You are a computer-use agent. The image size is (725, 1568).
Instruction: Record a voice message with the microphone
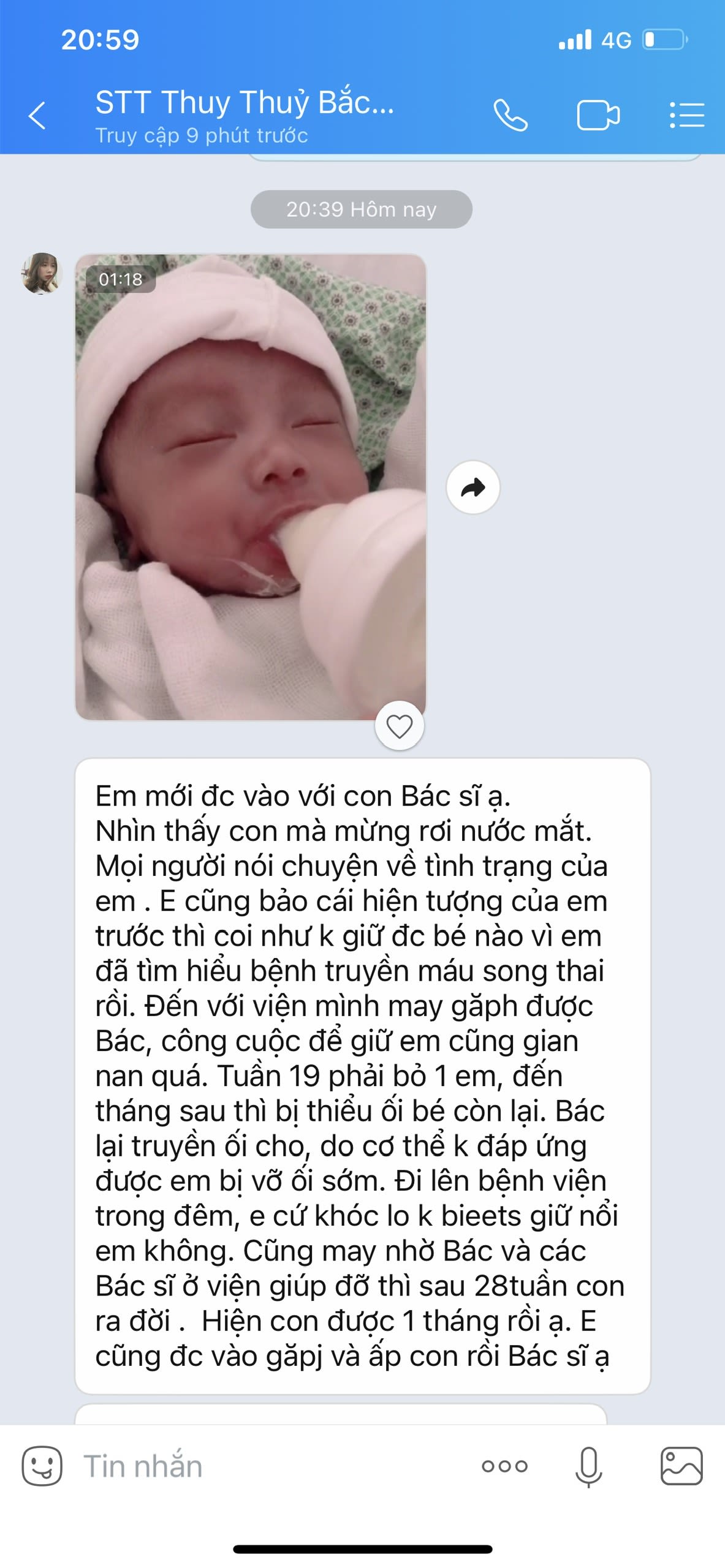pos(588,1466)
